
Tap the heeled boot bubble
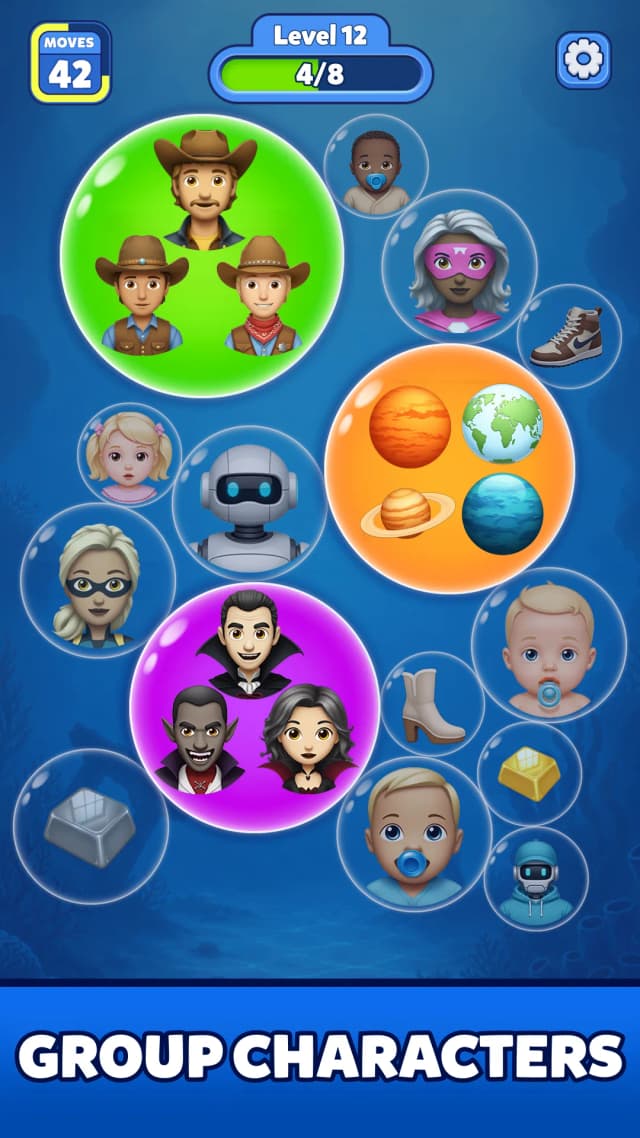coord(433,704)
